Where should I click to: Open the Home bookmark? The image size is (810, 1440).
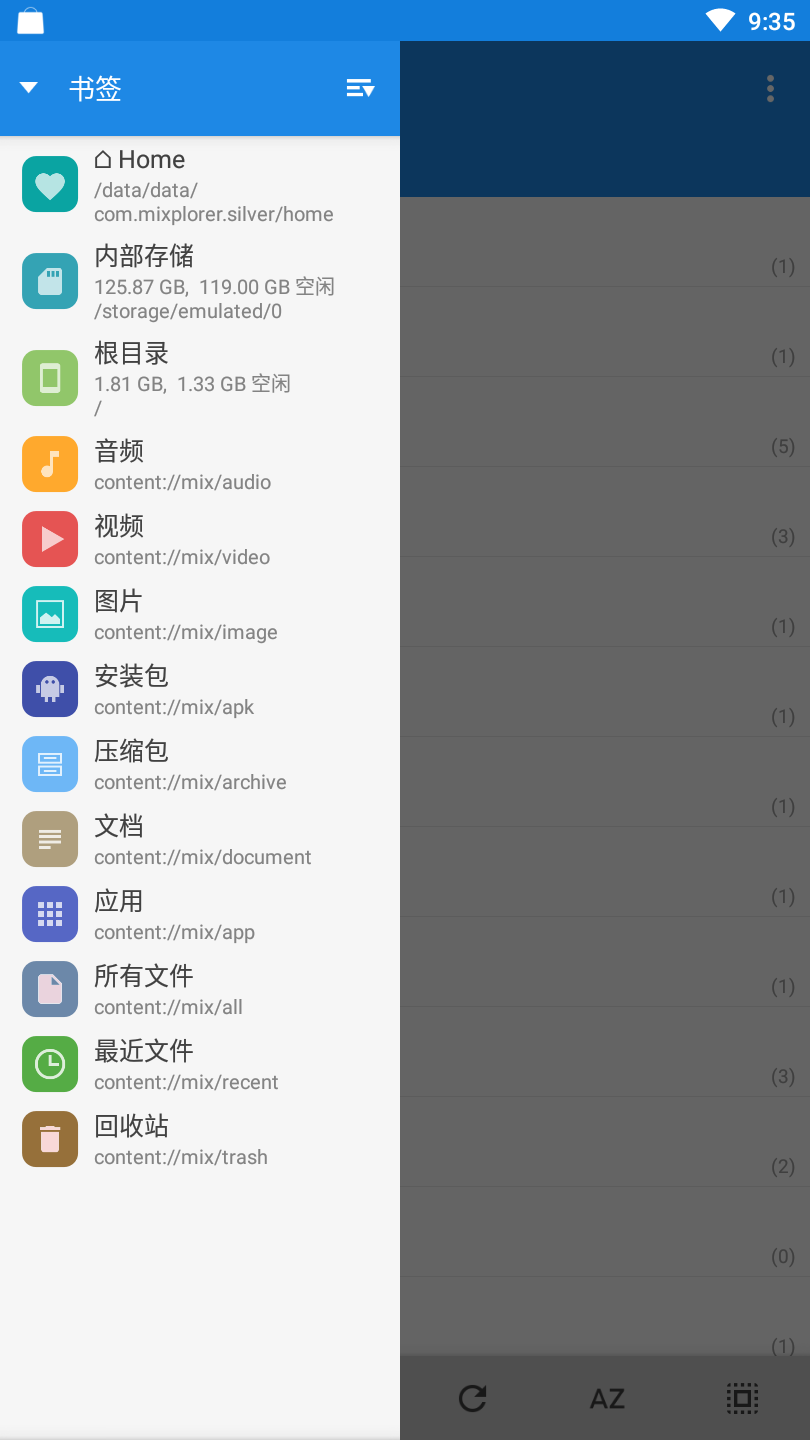pos(200,185)
